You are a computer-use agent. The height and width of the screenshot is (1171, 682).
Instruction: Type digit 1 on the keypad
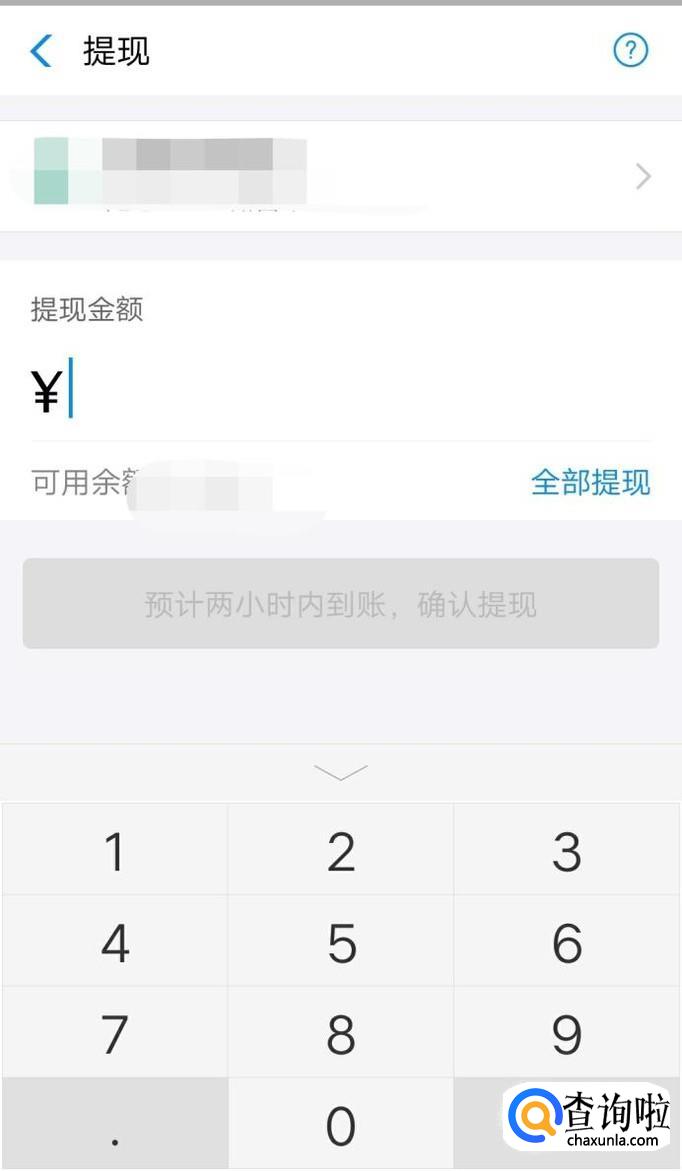tap(115, 851)
